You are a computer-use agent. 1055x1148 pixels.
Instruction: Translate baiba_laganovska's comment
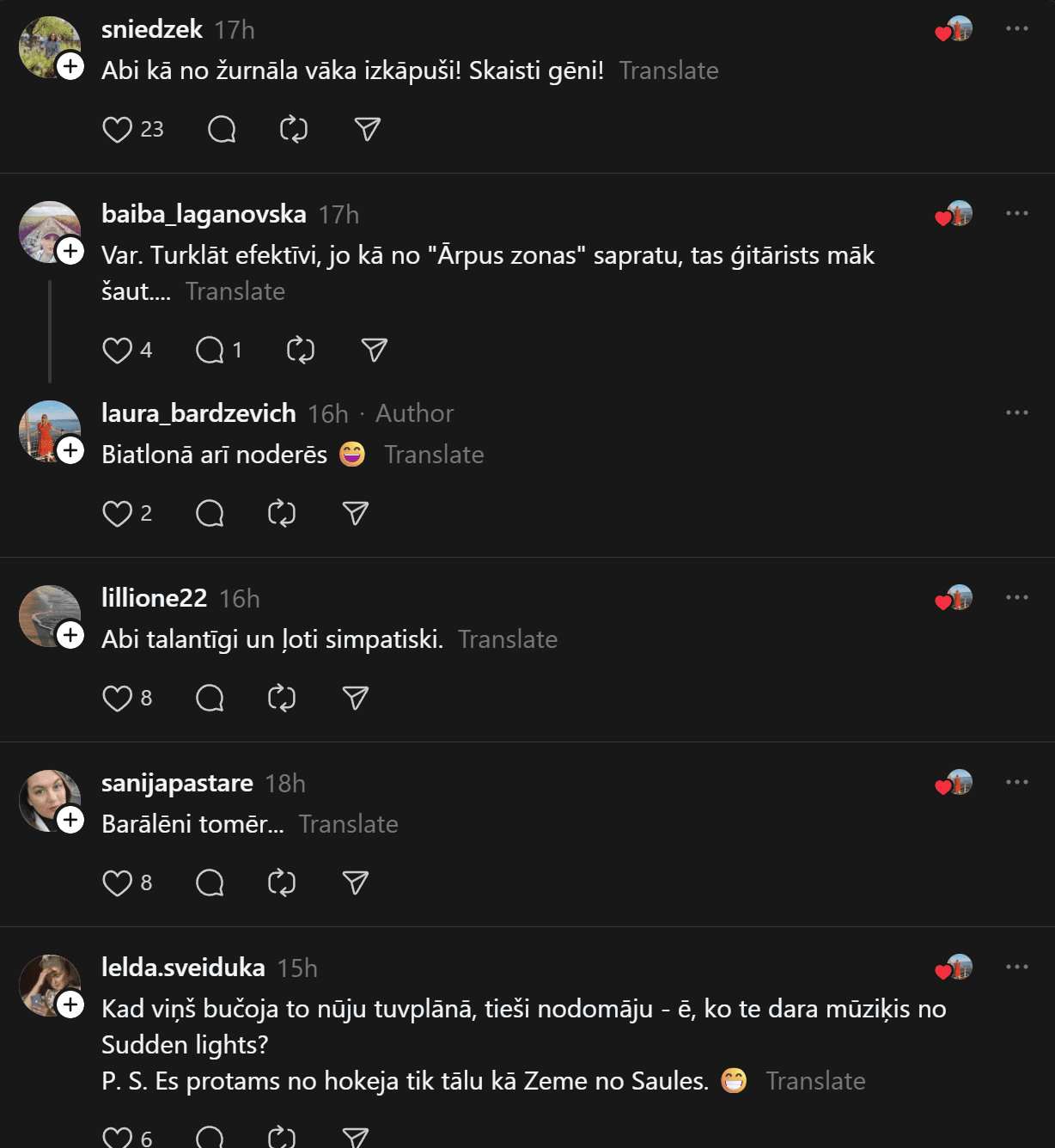pos(235,291)
